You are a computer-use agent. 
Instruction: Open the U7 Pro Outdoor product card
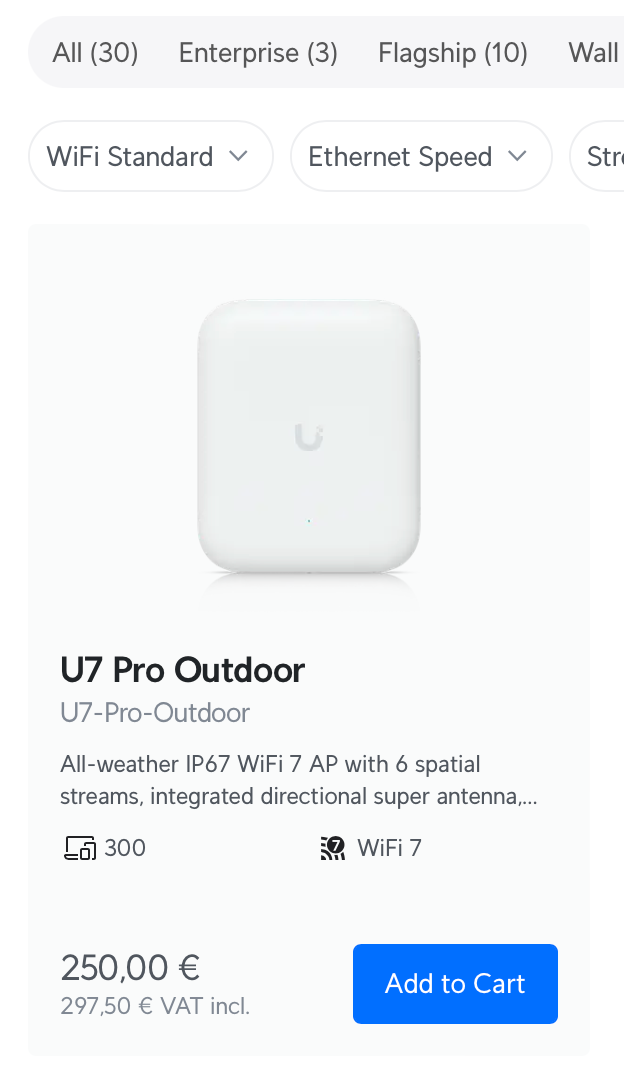click(182, 669)
